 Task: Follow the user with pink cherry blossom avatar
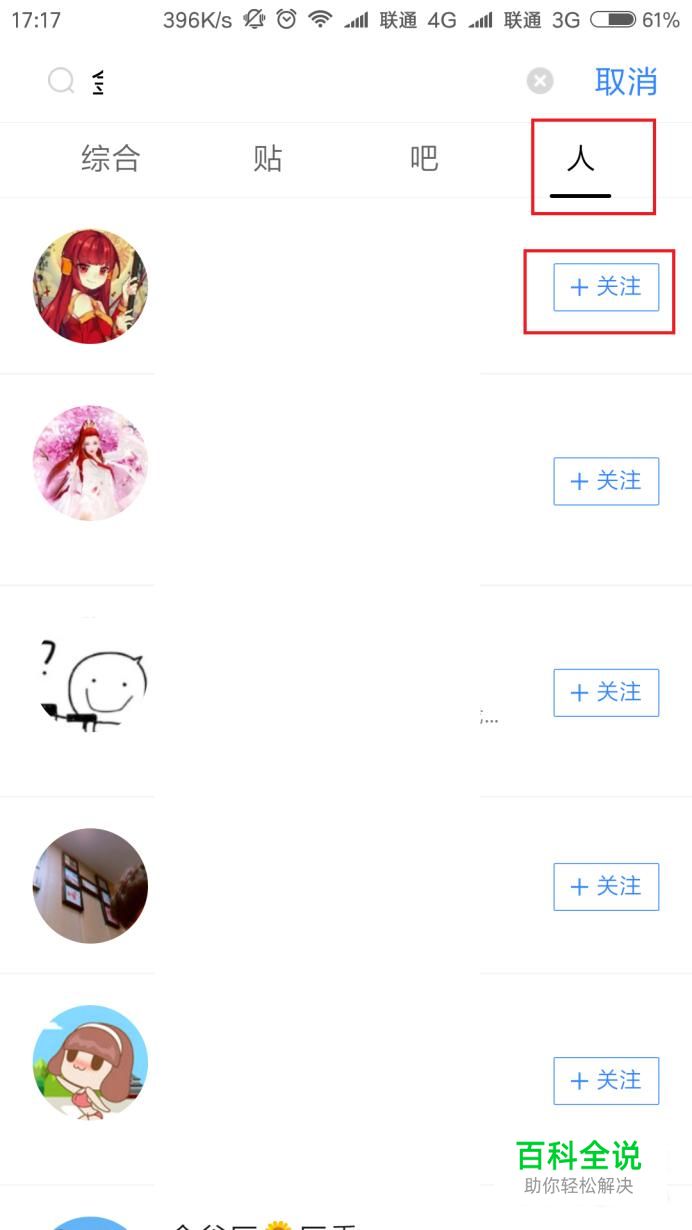(x=606, y=481)
